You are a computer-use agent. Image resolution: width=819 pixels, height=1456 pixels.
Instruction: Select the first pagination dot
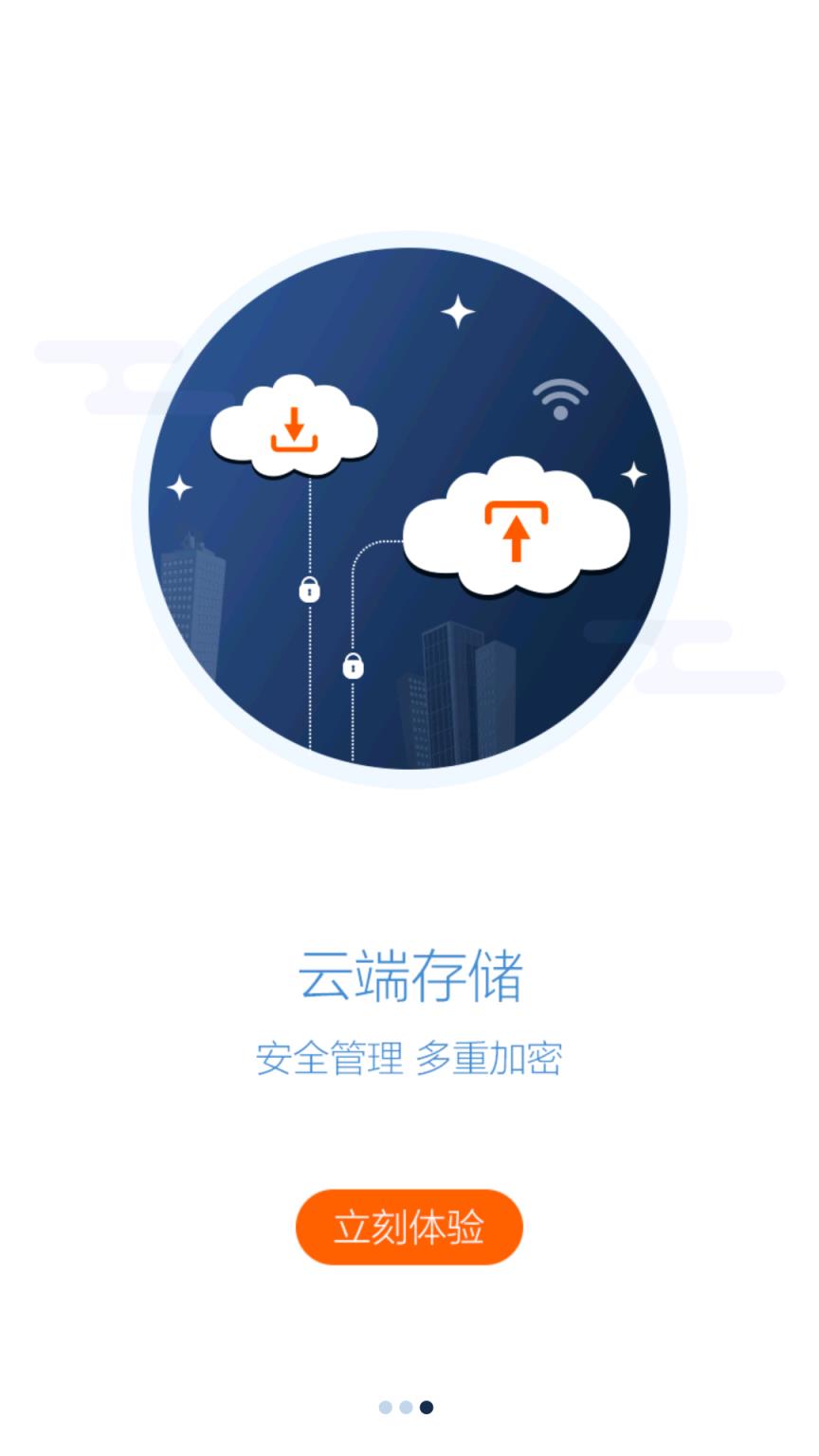point(385,1409)
